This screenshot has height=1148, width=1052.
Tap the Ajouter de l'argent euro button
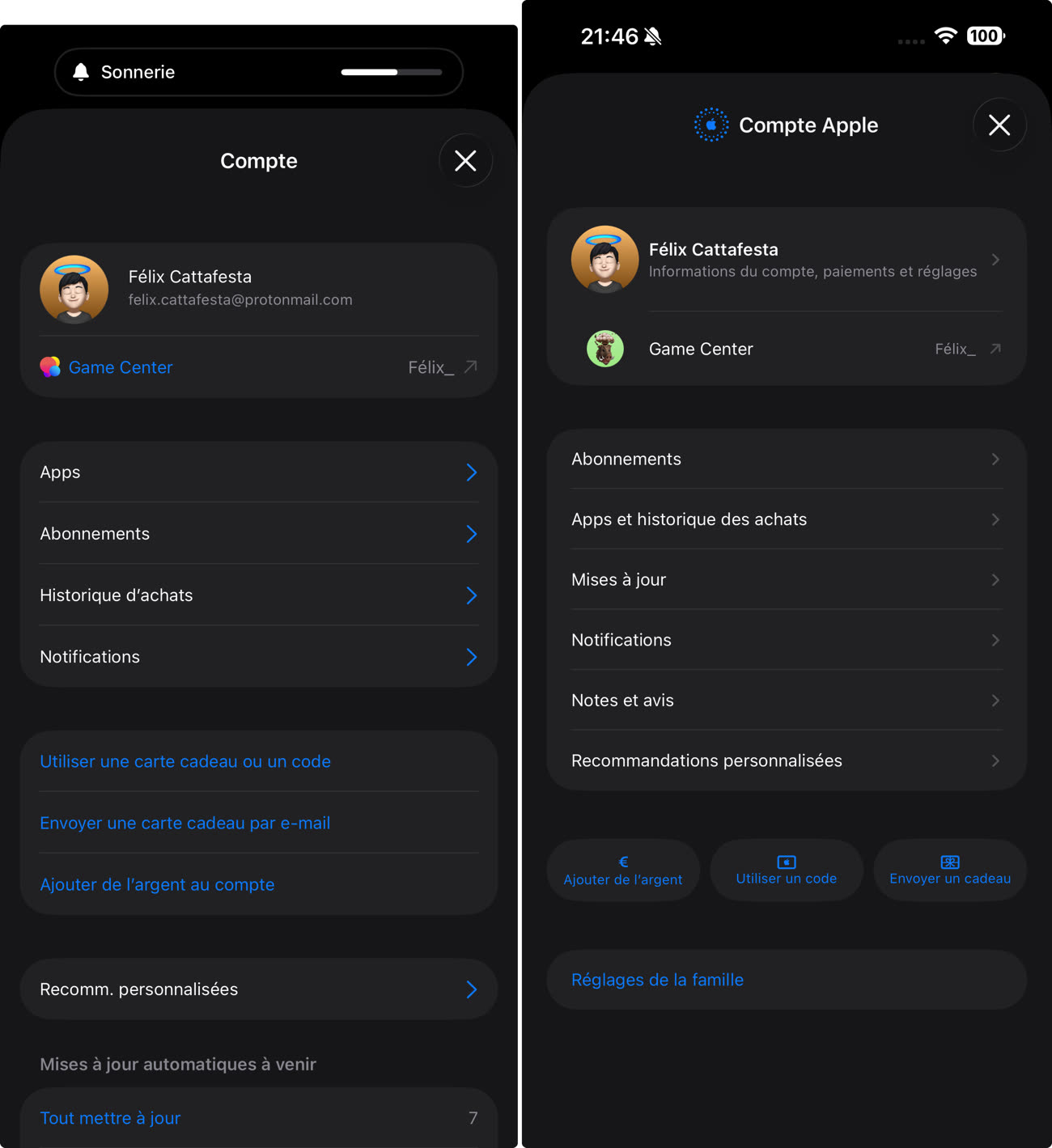(623, 871)
